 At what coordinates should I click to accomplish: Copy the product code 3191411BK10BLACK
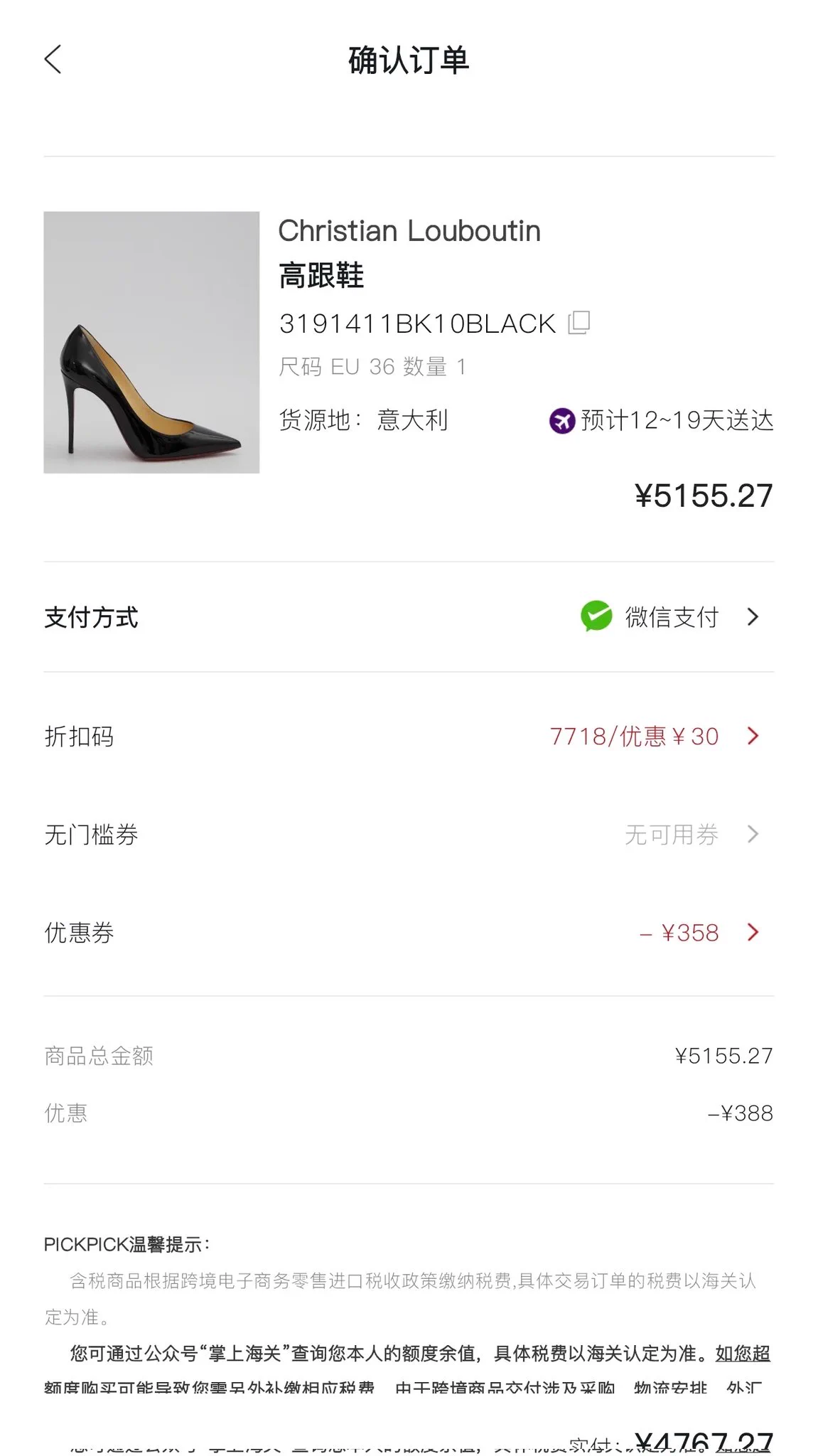578,323
